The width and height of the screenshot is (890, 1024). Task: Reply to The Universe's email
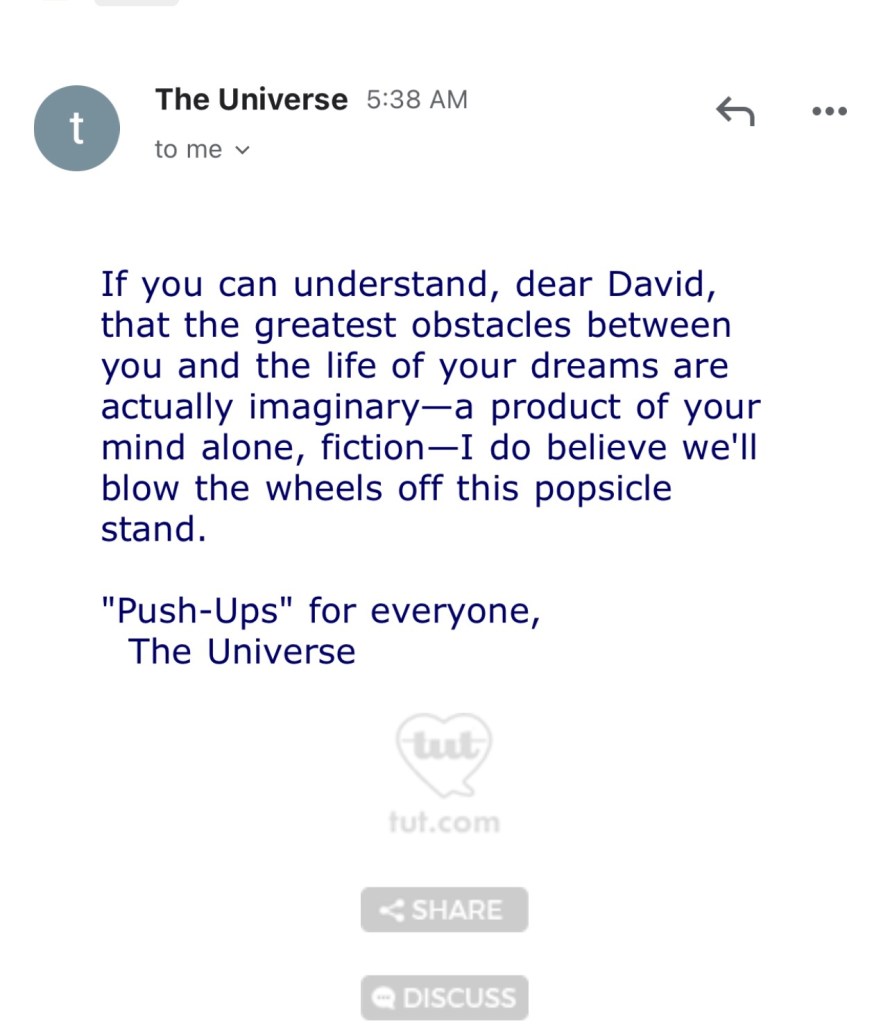coord(735,112)
